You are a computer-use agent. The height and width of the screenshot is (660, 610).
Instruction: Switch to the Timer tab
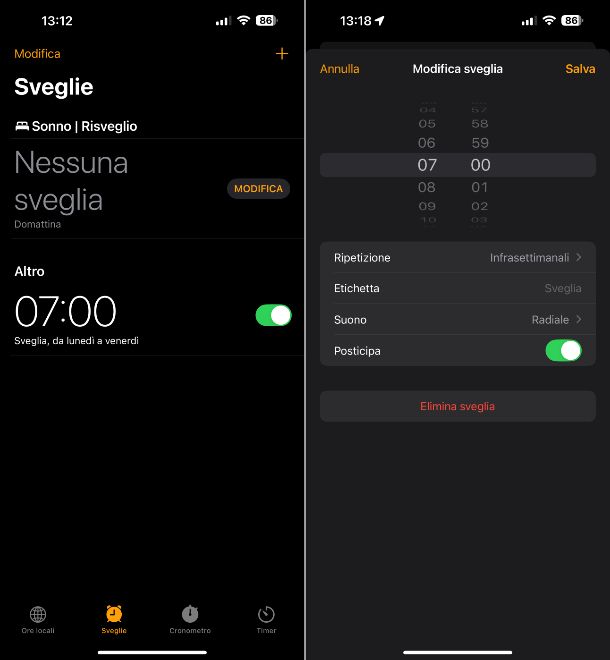pyautogui.click(x=266, y=619)
